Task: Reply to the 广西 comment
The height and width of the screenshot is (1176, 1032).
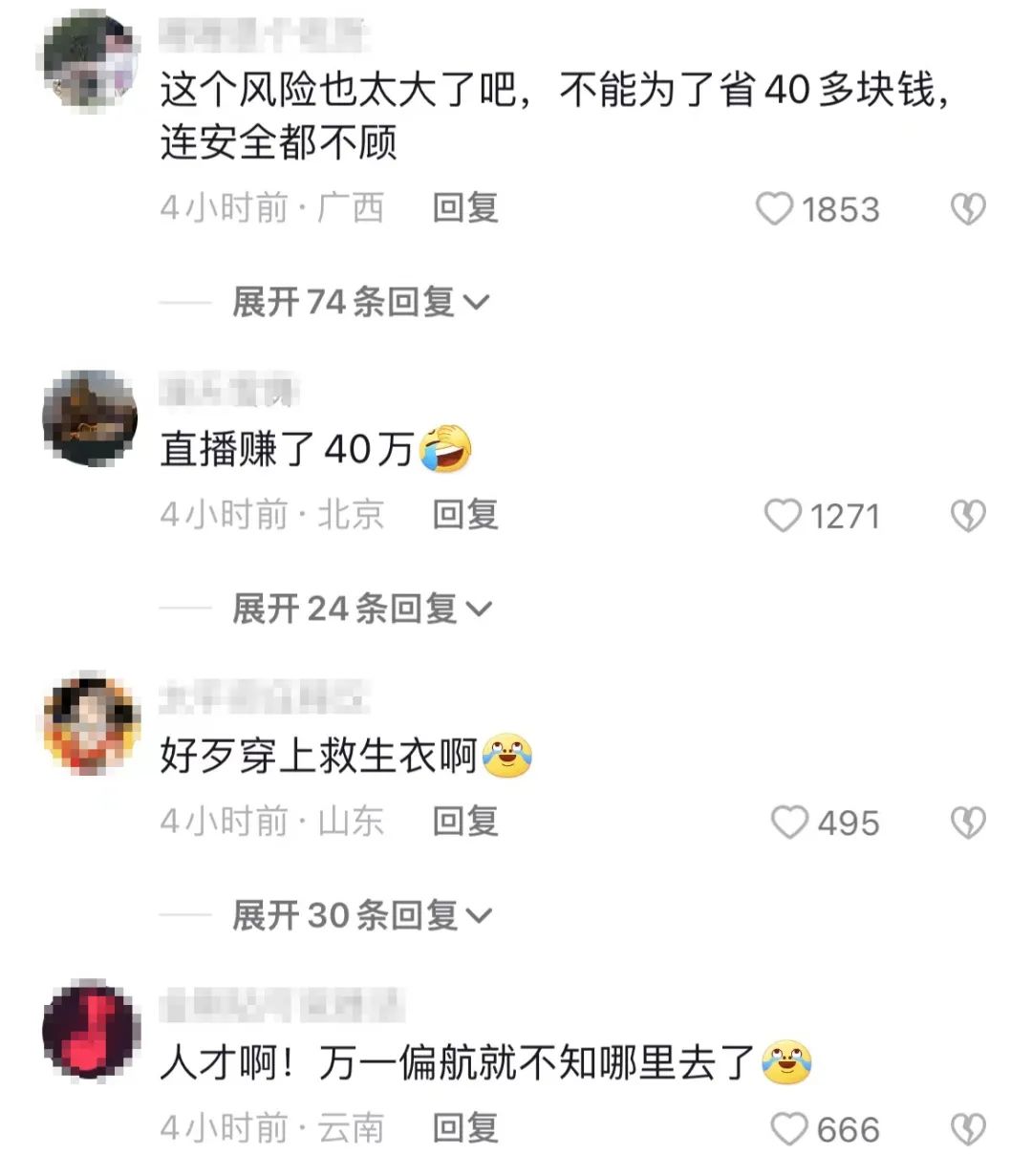Action: click(x=465, y=207)
